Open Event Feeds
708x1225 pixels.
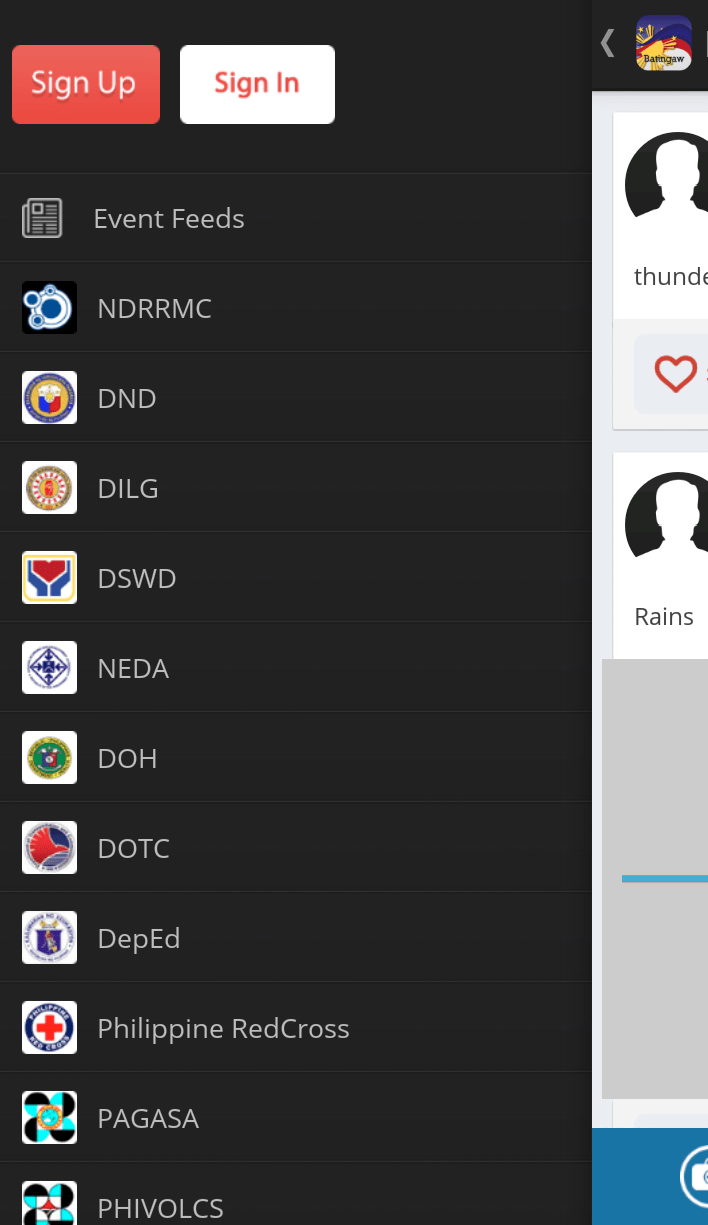point(168,218)
